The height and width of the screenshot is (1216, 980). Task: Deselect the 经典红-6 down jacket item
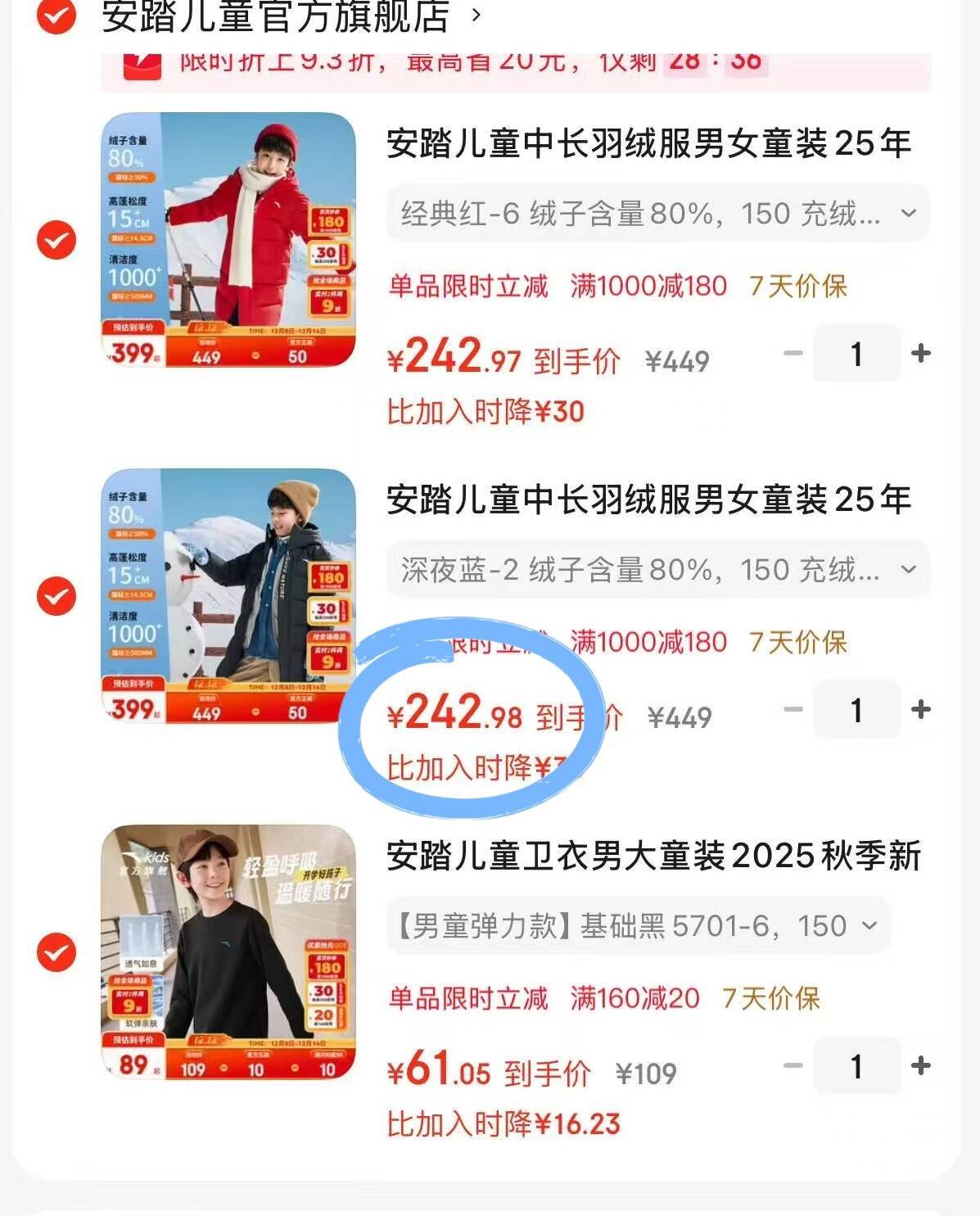click(x=56, y=240)
